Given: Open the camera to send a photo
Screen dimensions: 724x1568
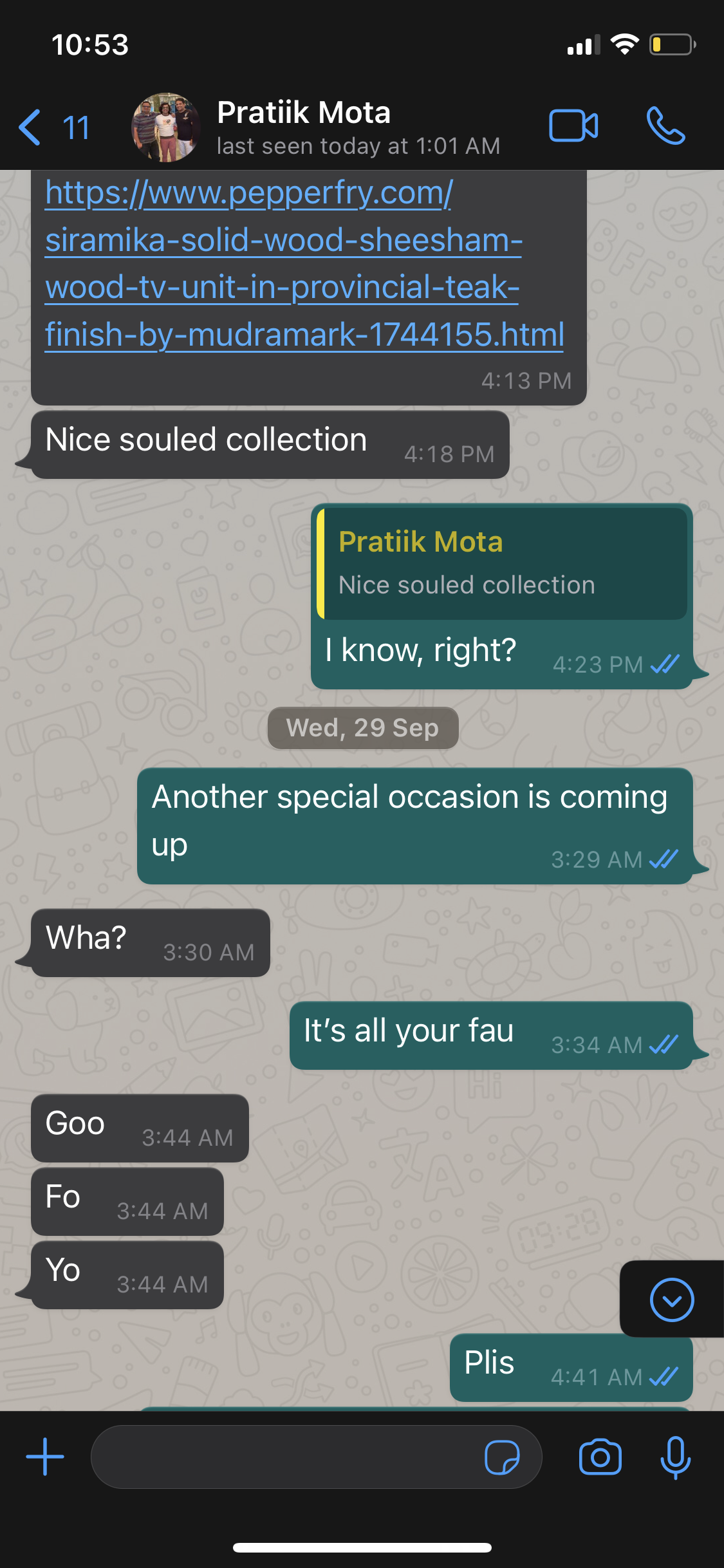Looking at the screenshot, I should 600,1457.
